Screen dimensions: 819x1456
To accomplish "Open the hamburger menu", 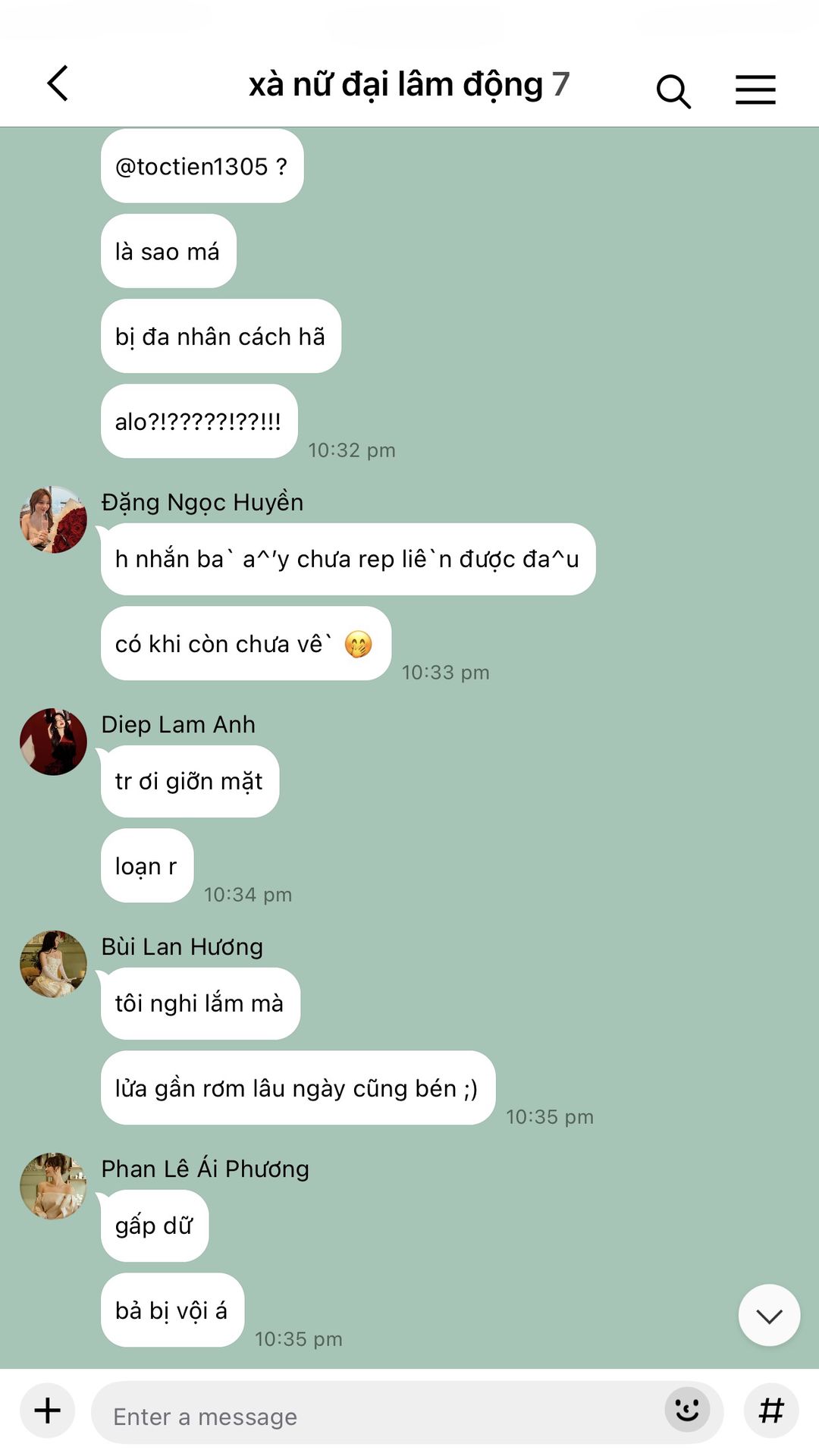I will click(x=755, y=89).
